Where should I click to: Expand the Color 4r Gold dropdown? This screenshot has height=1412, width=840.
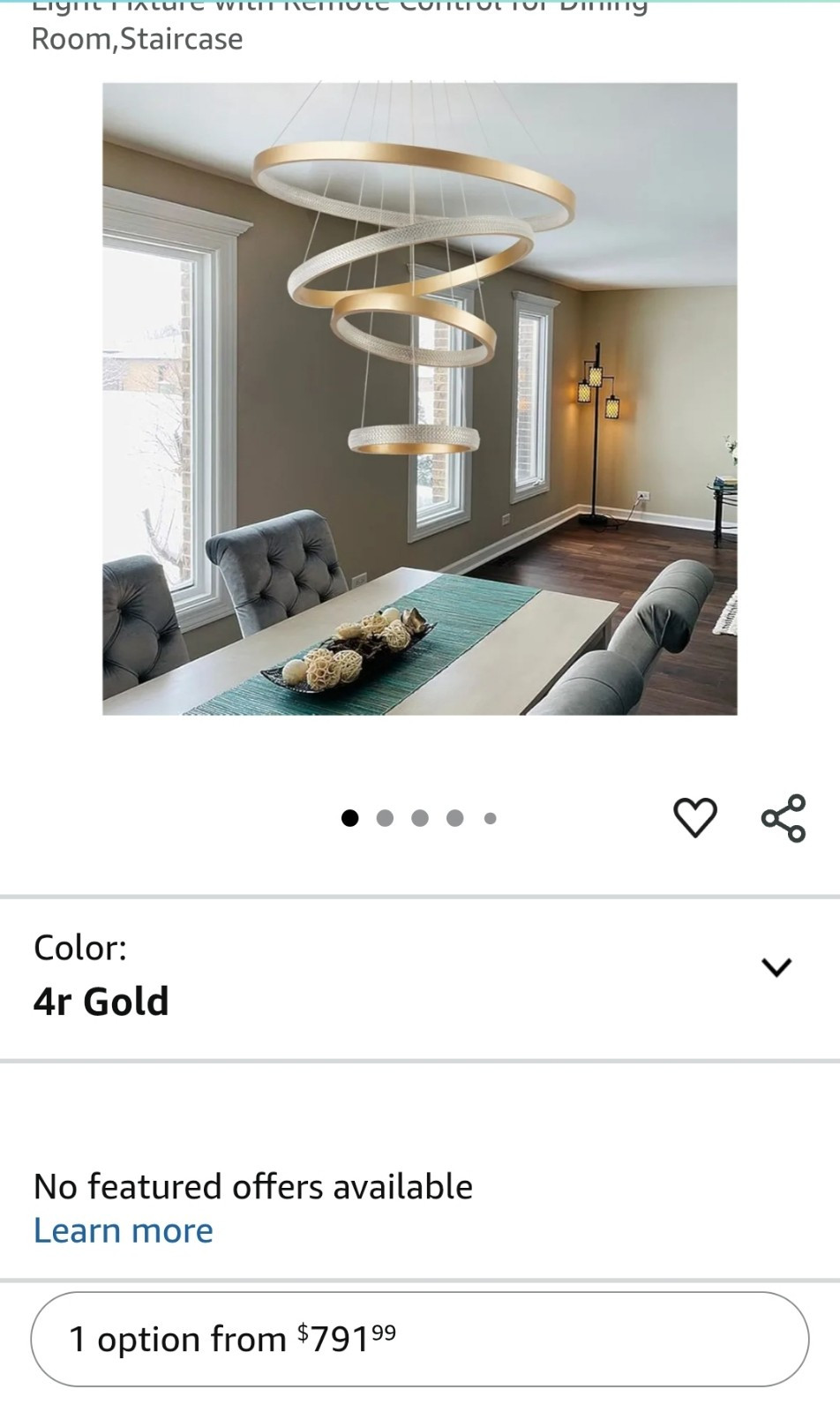coord(775,968)
